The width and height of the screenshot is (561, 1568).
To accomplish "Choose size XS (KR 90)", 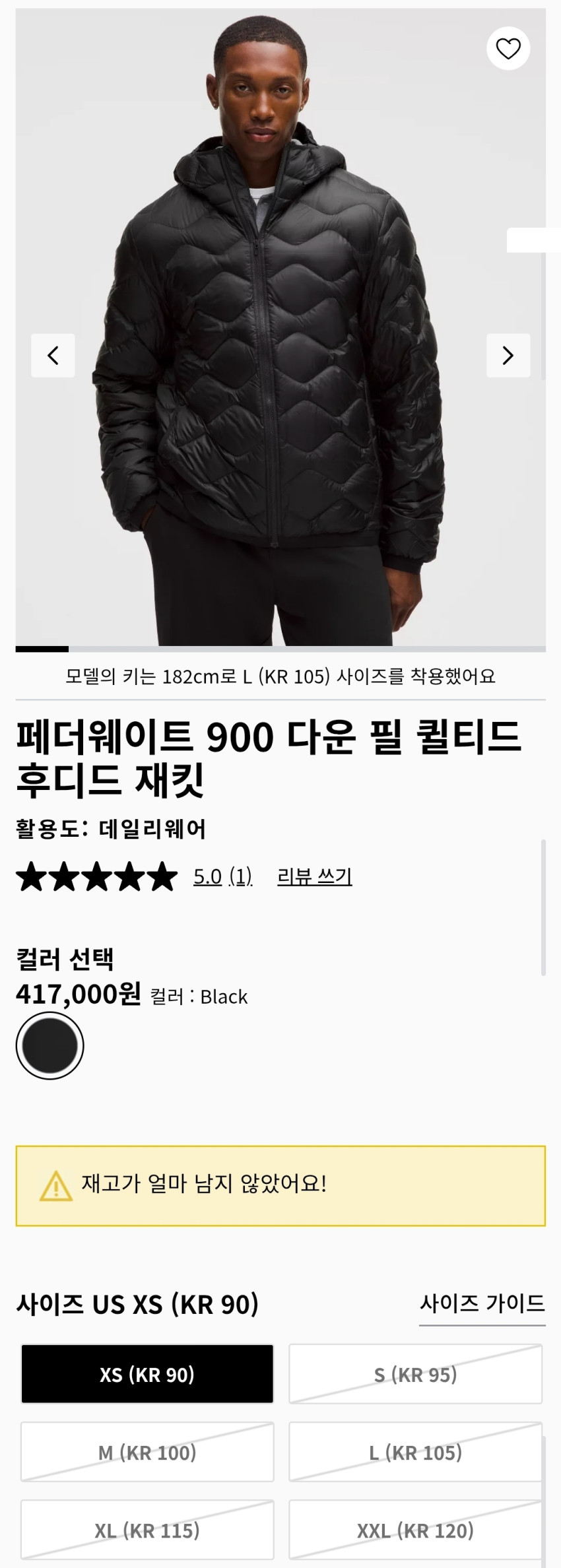I will click(147, 1374).
